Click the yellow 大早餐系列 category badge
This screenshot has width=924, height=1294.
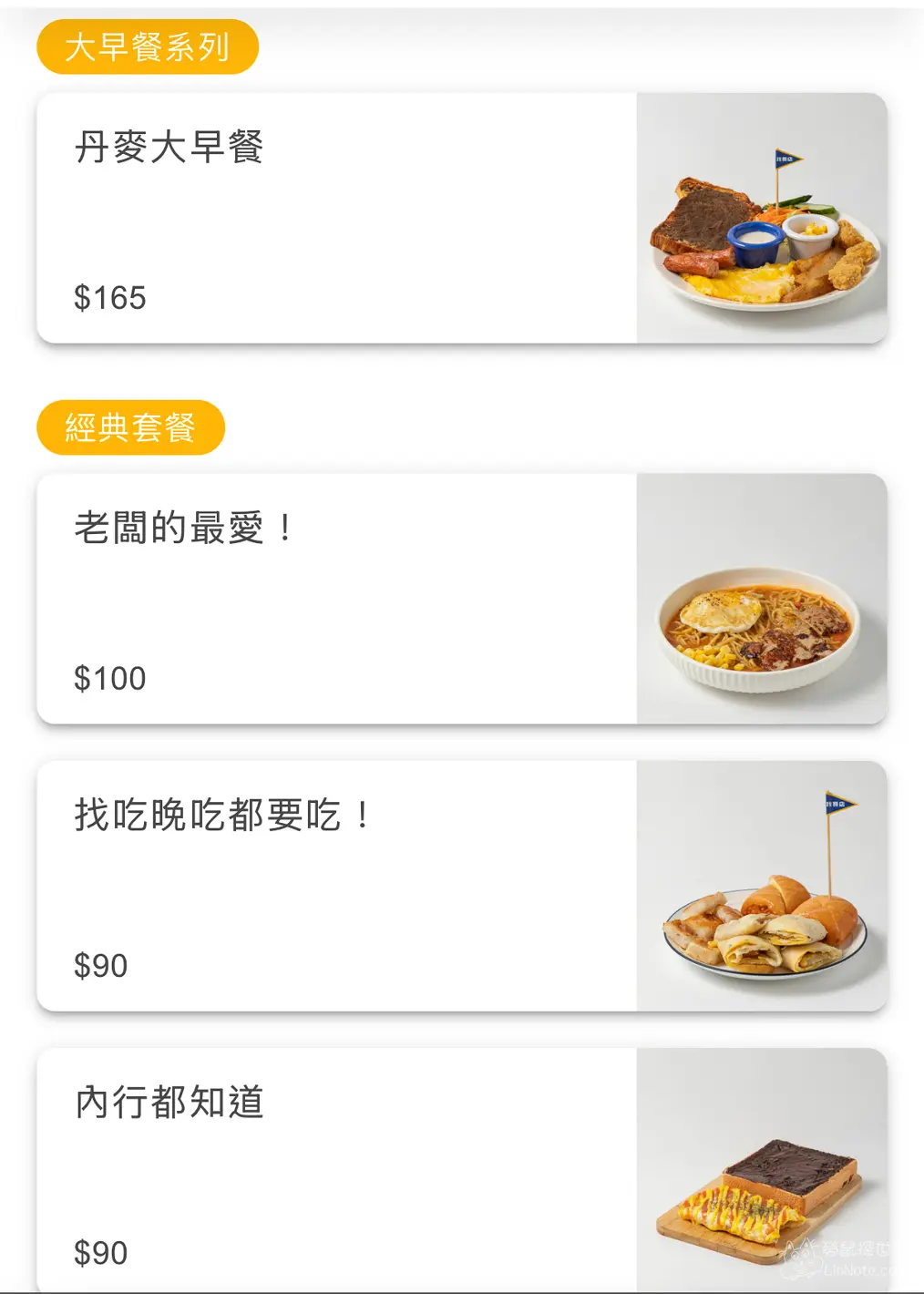pos(148,46)
